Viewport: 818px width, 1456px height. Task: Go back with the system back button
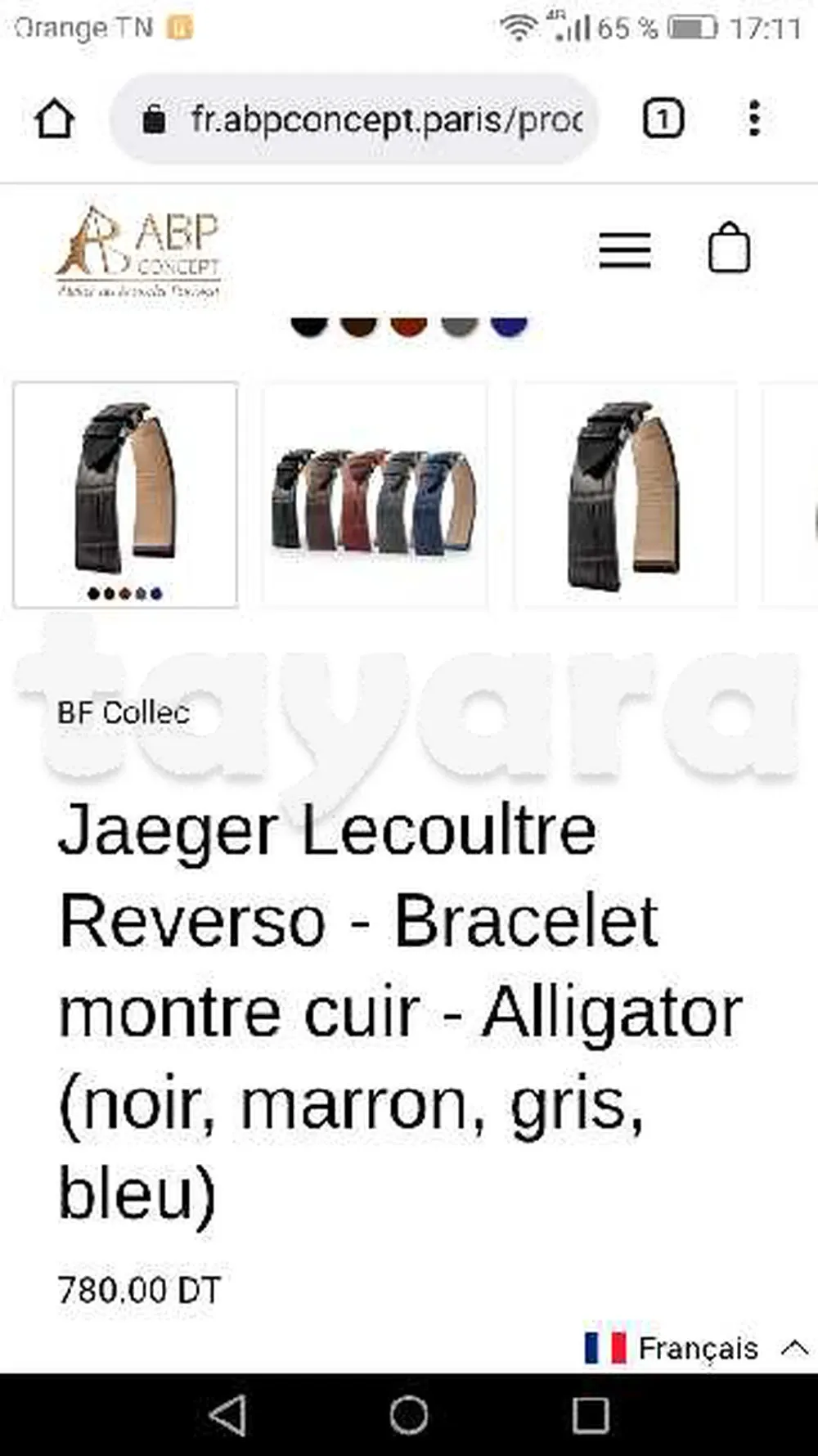227,1415
